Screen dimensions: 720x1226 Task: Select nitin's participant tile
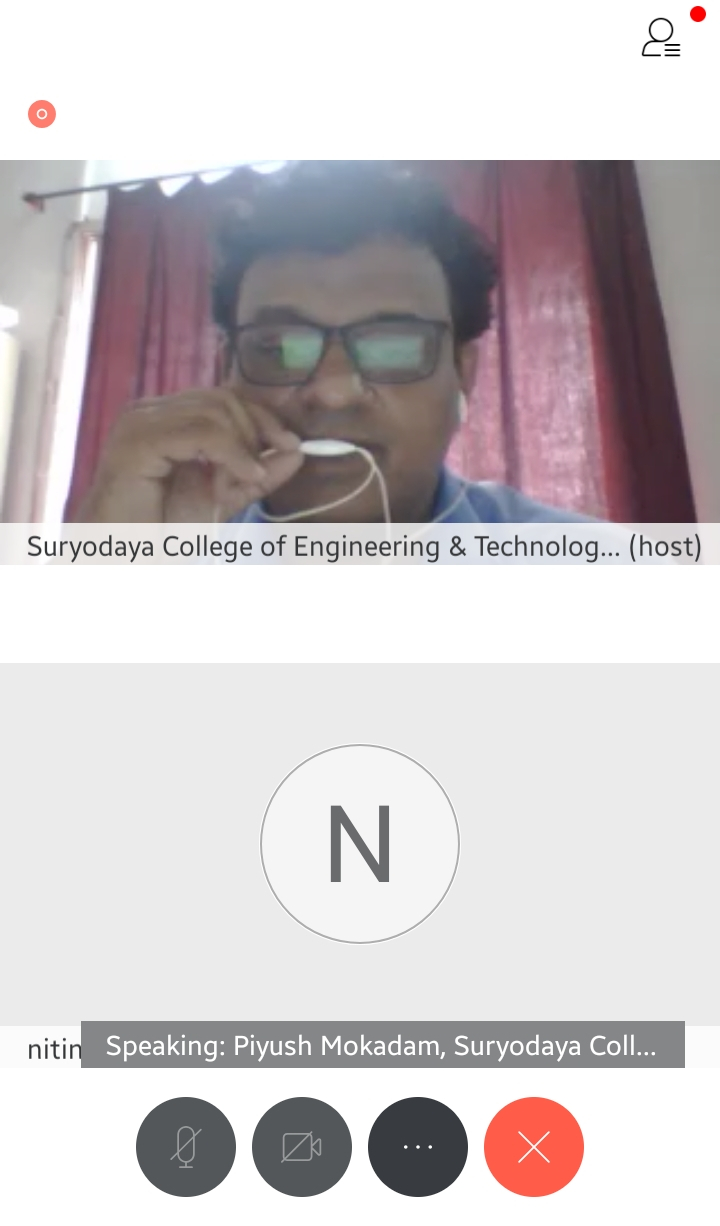click(x=360, y=845)
